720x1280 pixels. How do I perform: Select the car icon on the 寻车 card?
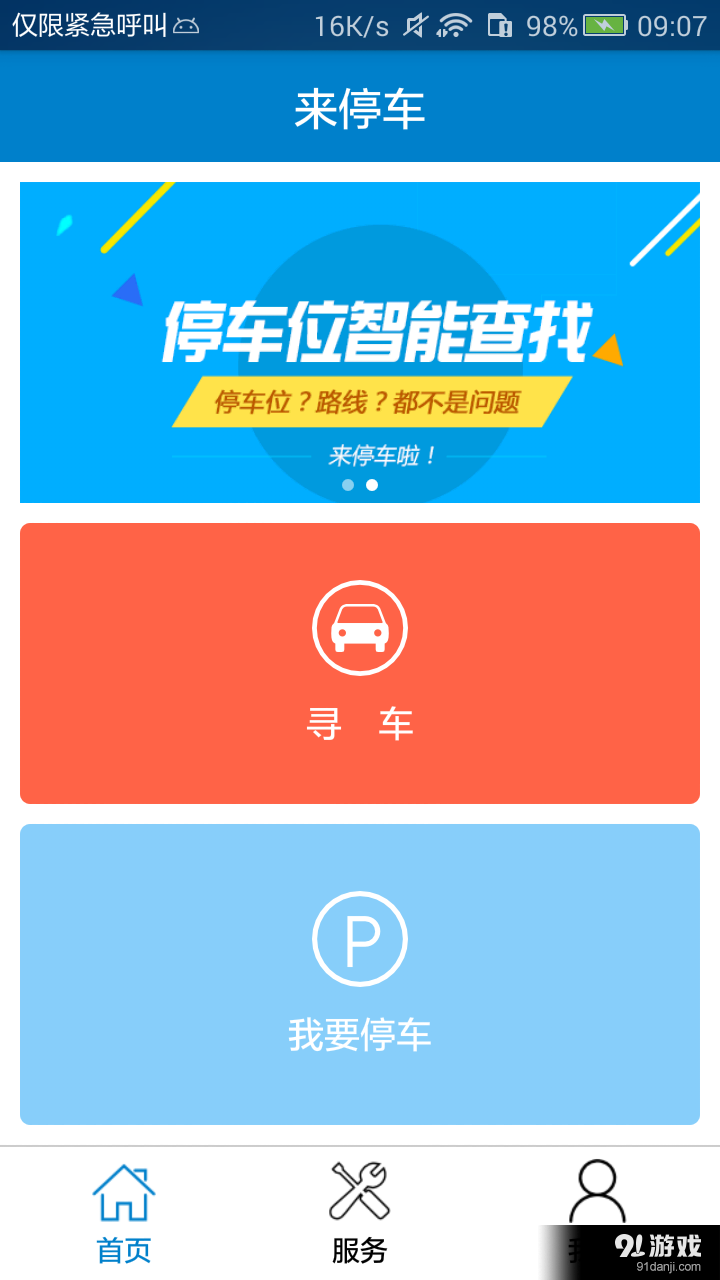click(x=360, y=627)
